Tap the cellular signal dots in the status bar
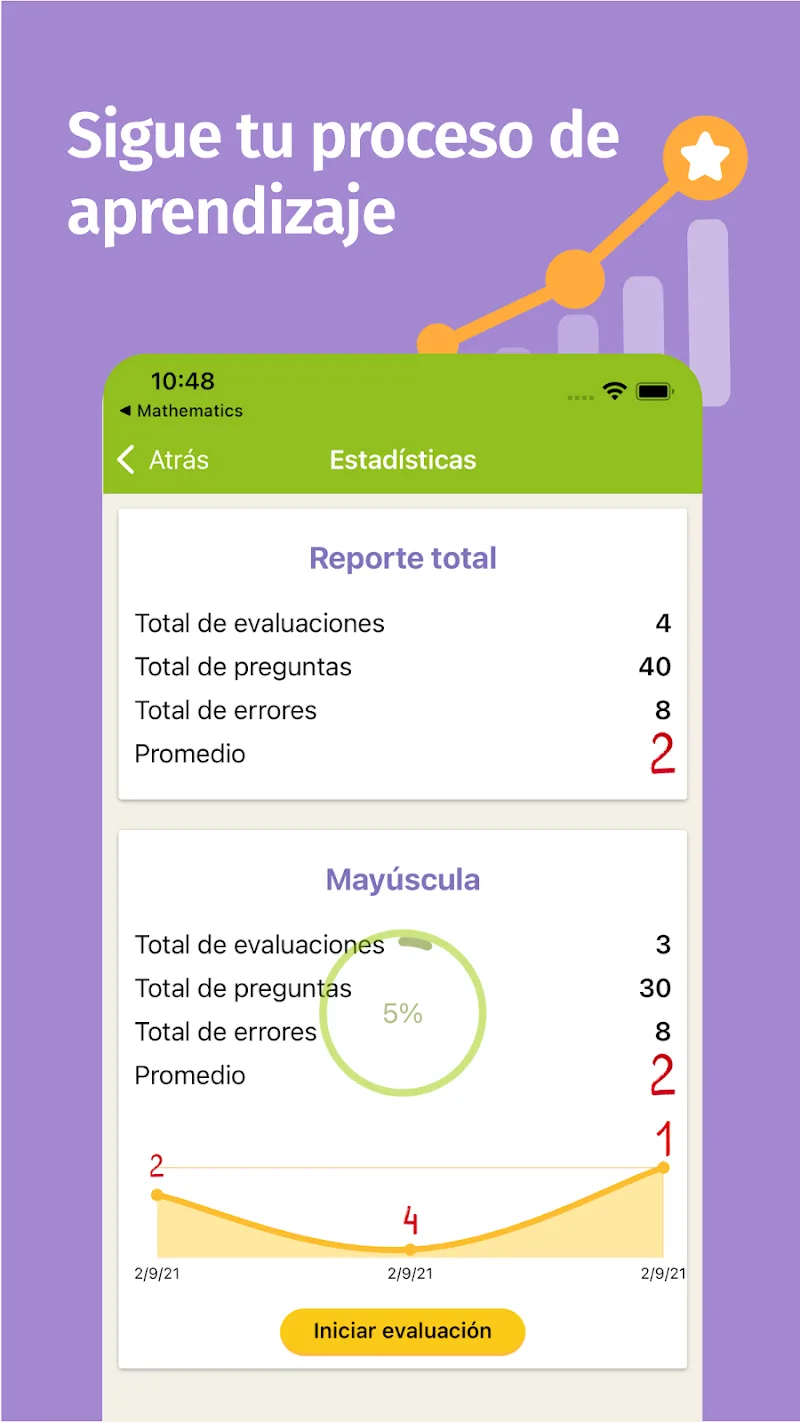The image size is (800, 1422). click(579, 396)
